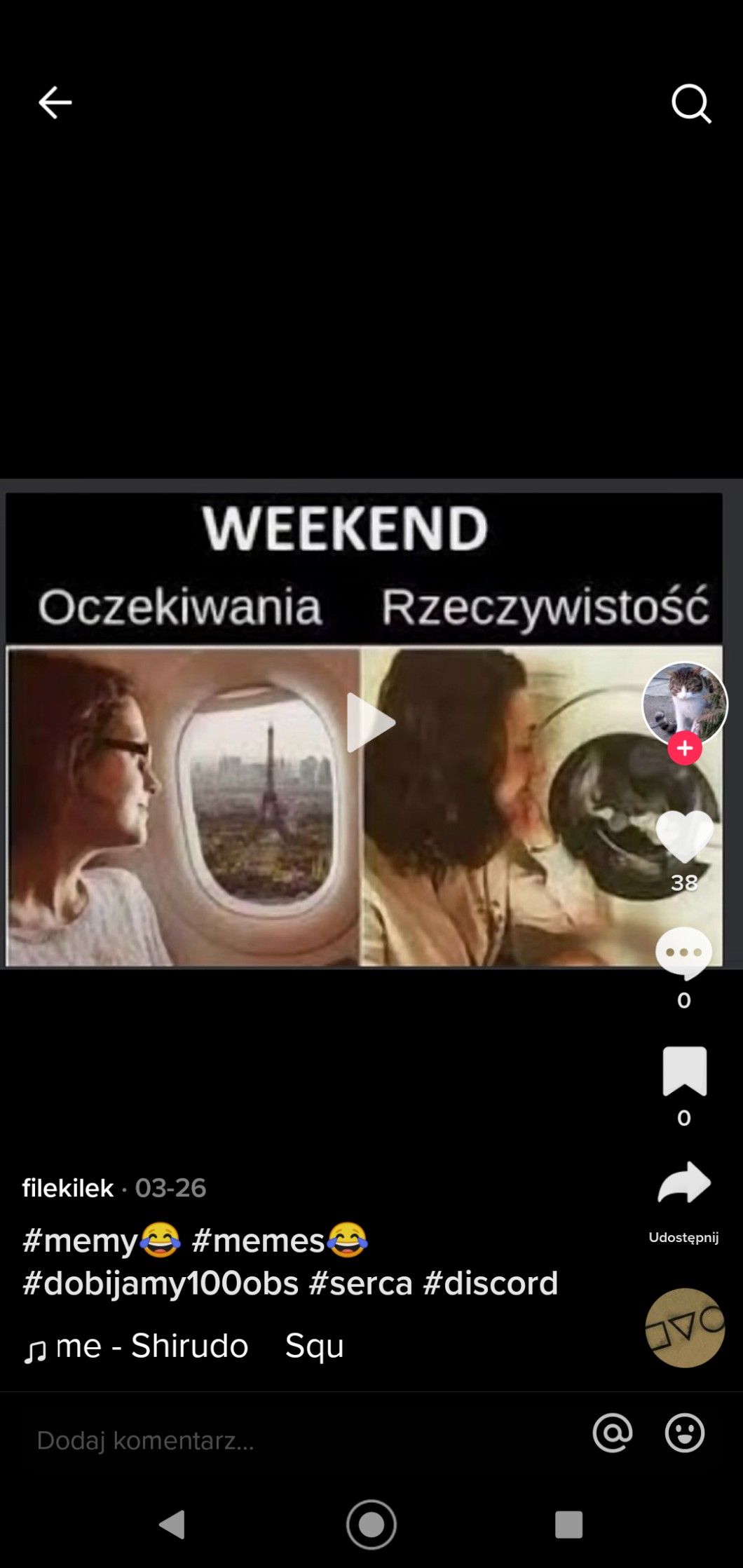Image resolution: width=743 pixels, height=1568 pixels.
Task: Like the video with the heart icon
Action: click(685, 836)
